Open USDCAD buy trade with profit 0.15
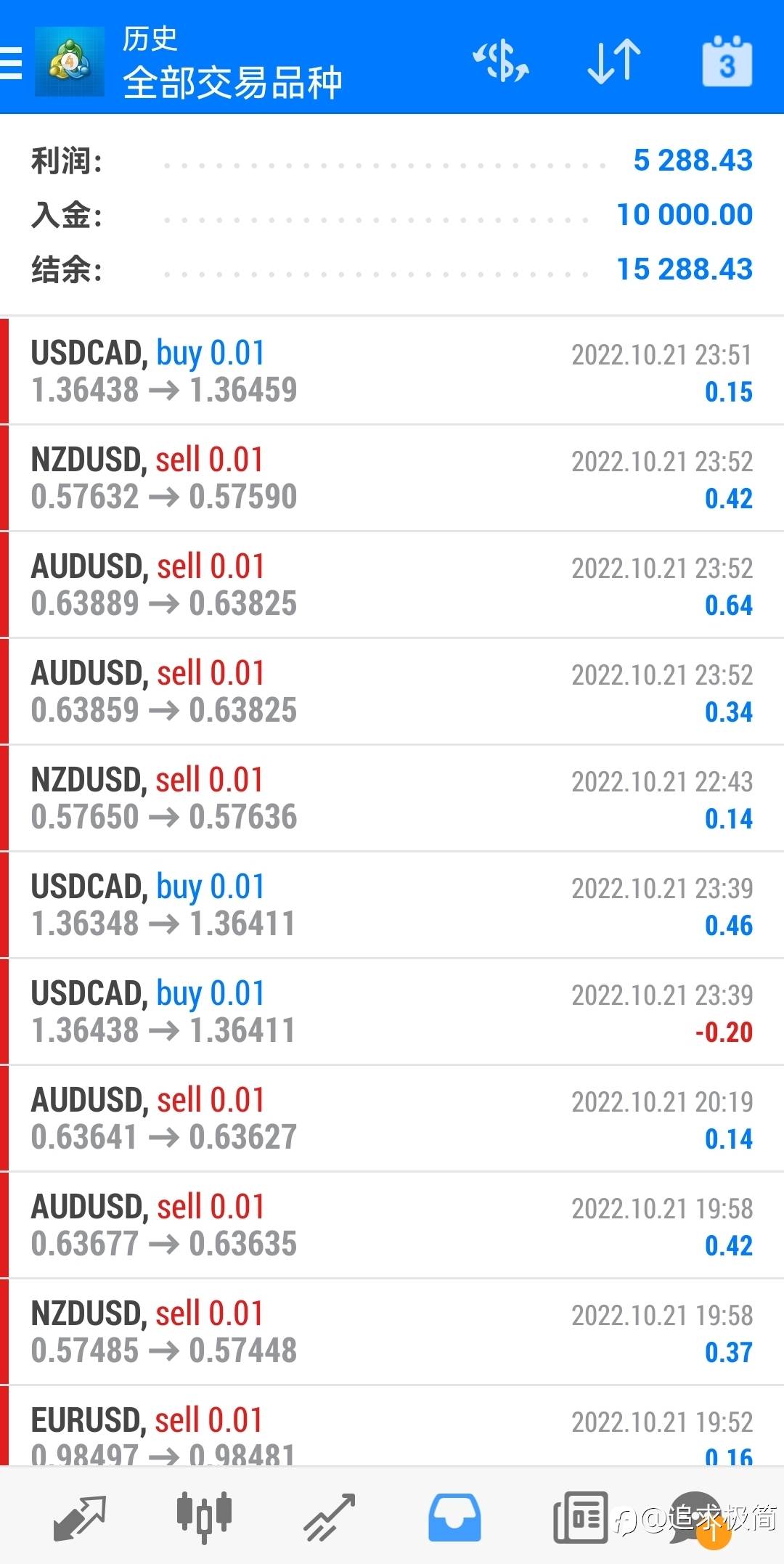The image size is (784, 1564). 392,371
